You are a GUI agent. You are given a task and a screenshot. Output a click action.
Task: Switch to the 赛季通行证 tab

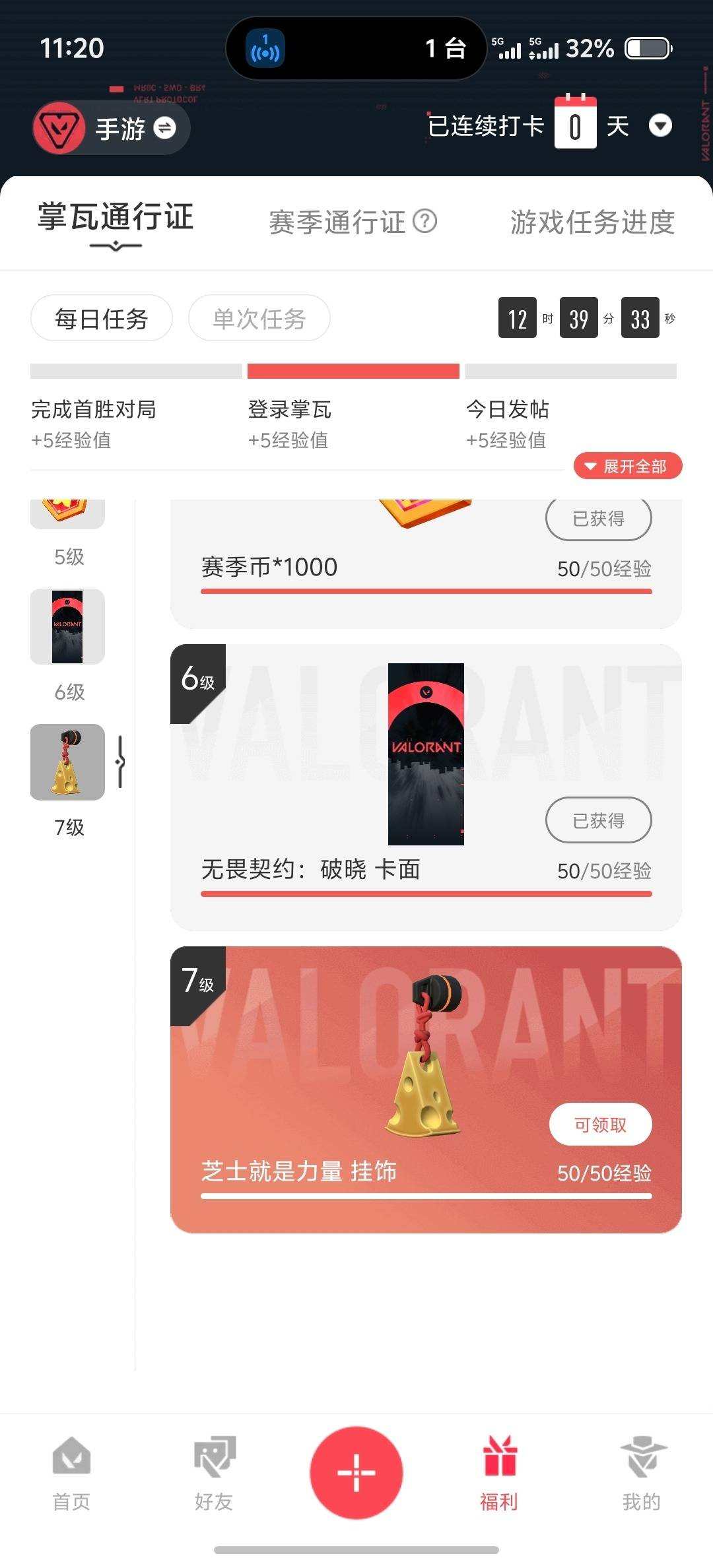[337, 222]
